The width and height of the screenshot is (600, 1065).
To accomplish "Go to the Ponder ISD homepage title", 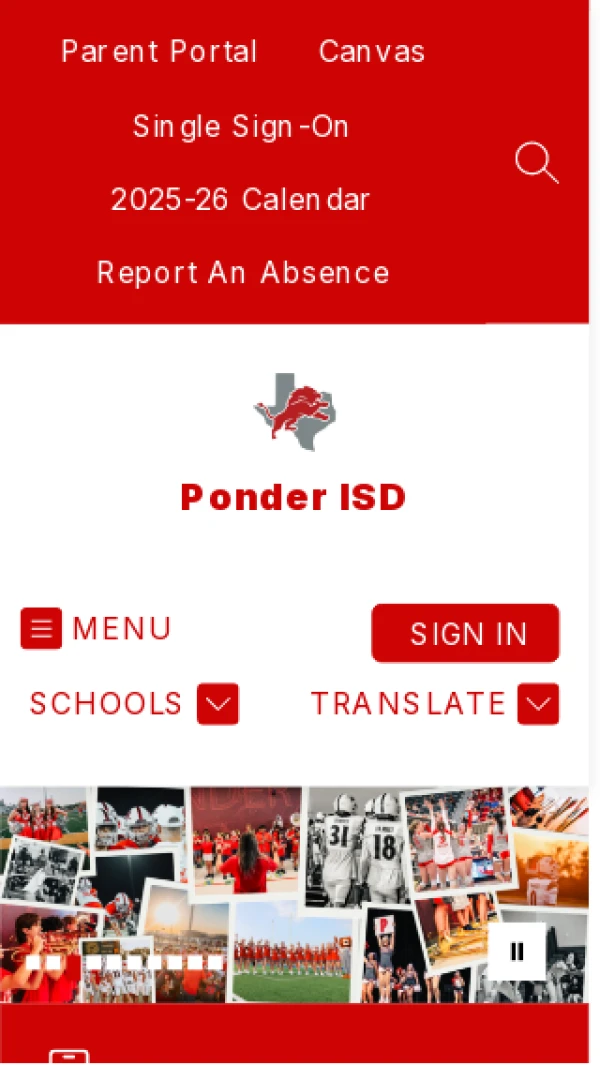I will point(294,497).
